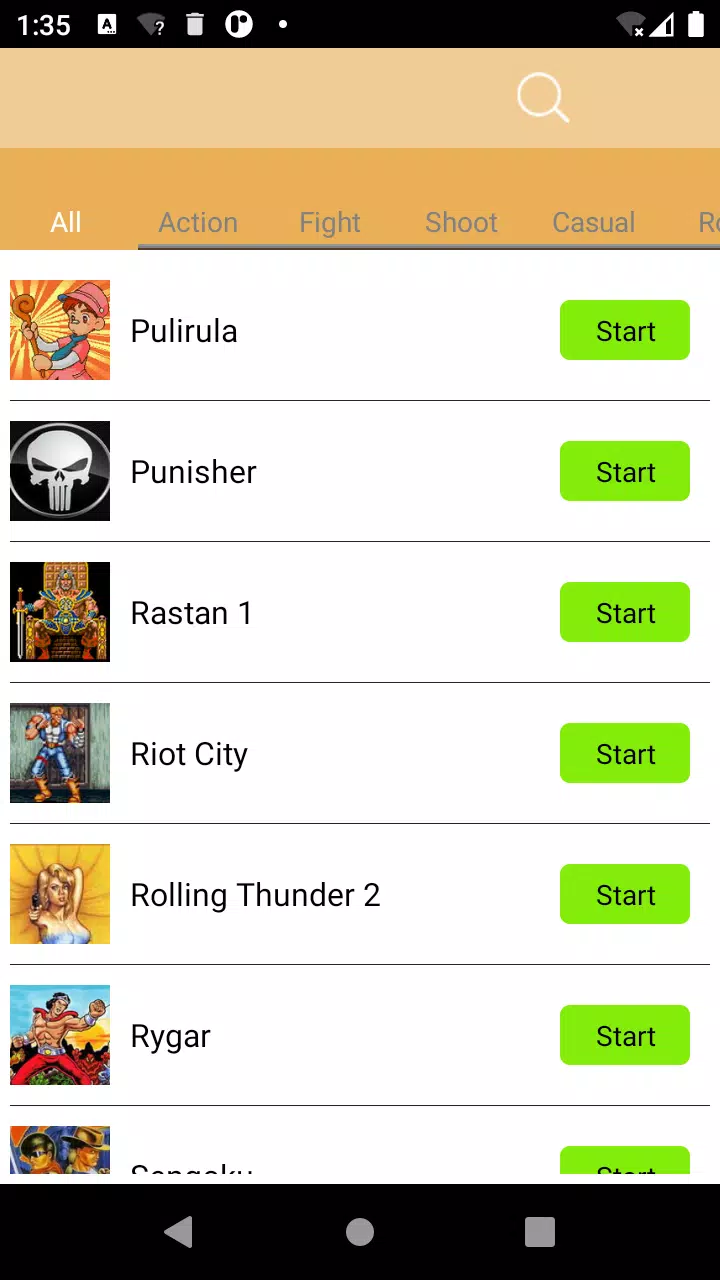Switch to the All tab

[65, 222]
